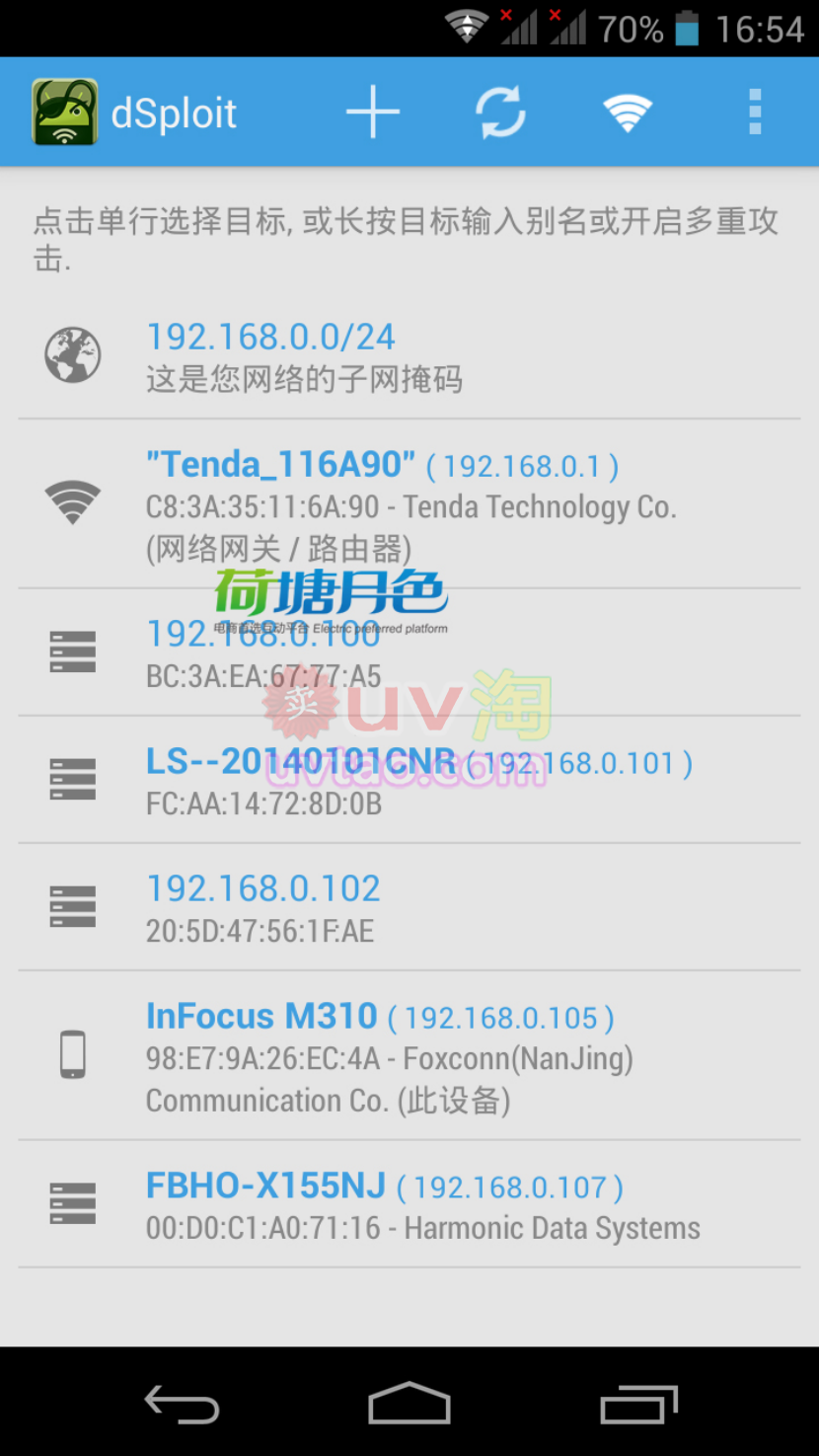The width and height of the screenshot is (819, 1456).
Task: Refresh the network scan
Action: (500, 113)
